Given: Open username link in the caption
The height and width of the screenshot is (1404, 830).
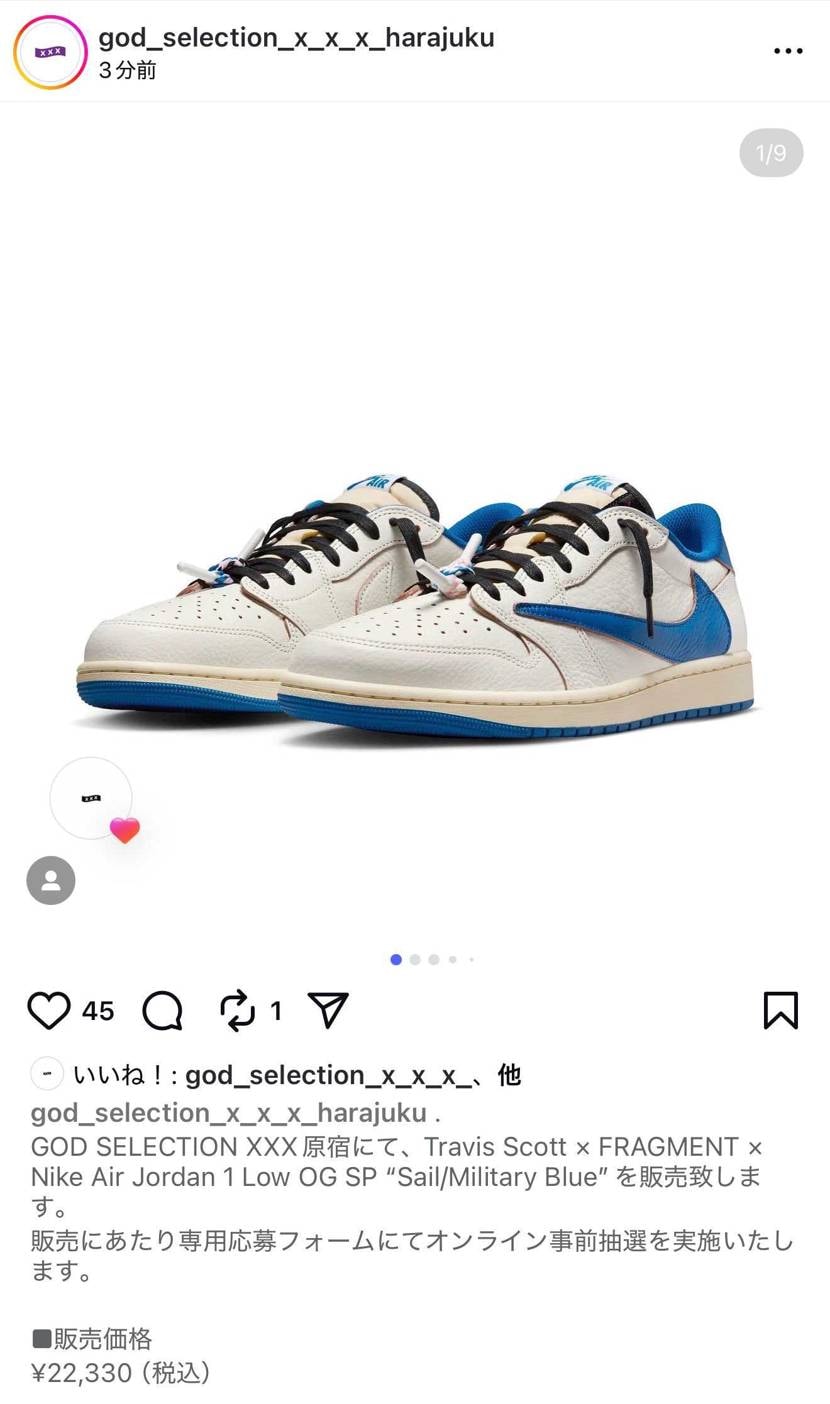Looking at the screenshot, I should tap(228, 1113).
